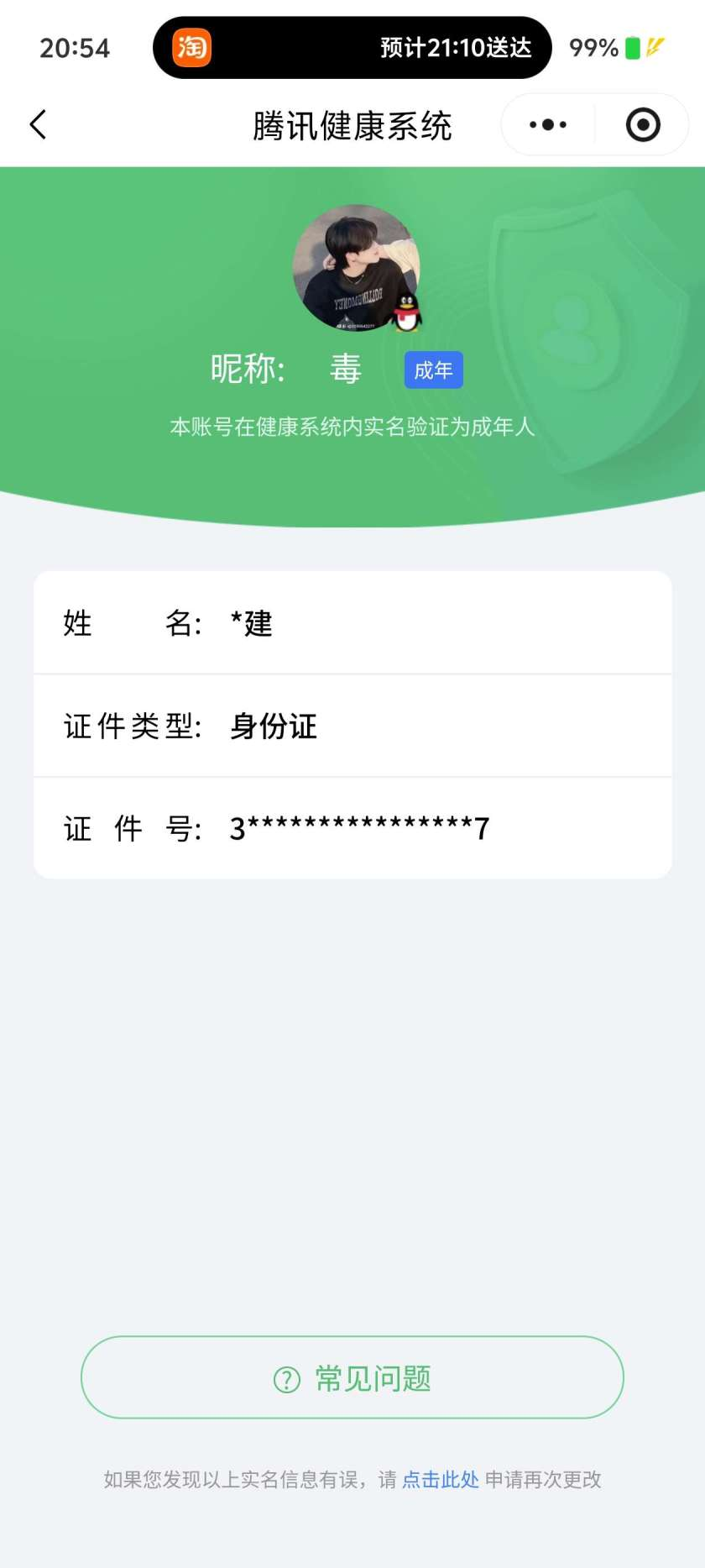Open the mini program more options menu
Screen dimensions: 705x1568
click(548, 125)
